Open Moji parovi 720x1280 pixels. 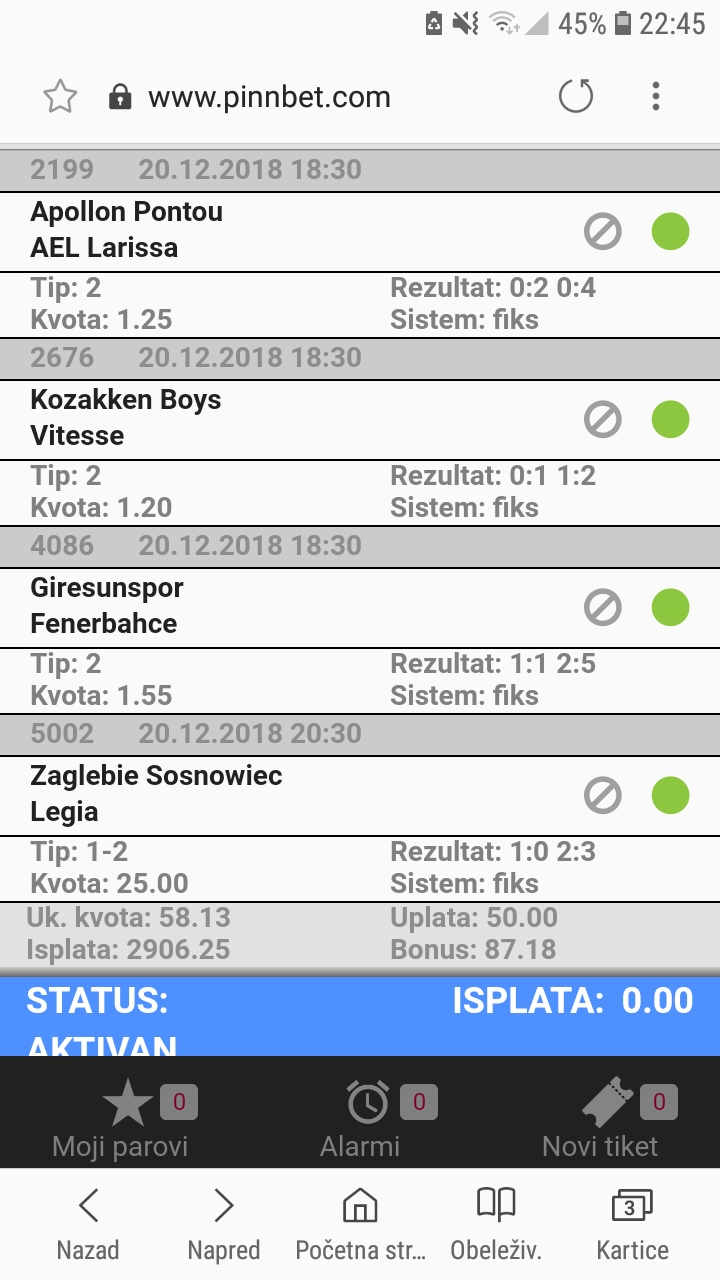[x=120, y=1122]
